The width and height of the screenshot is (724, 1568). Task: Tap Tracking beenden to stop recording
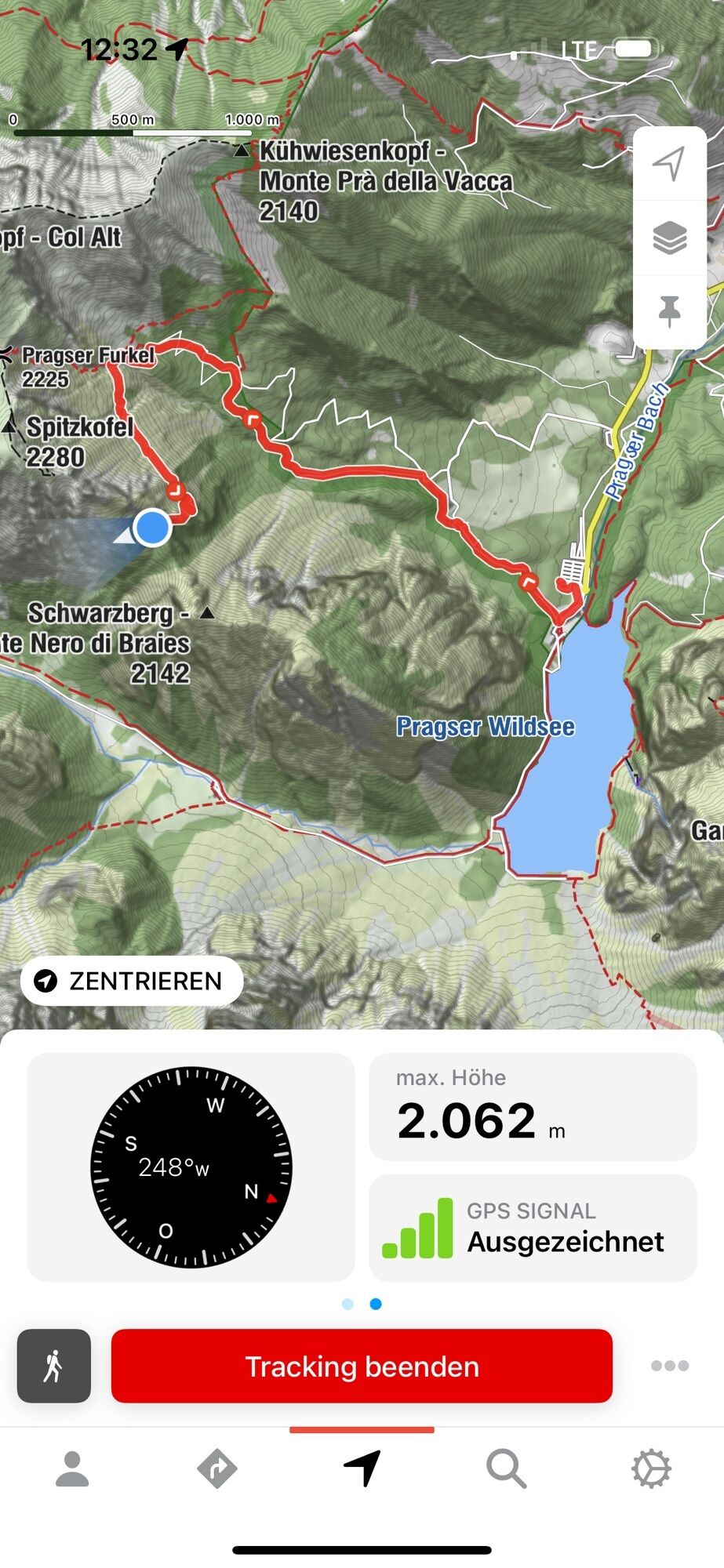[362, 1366]
